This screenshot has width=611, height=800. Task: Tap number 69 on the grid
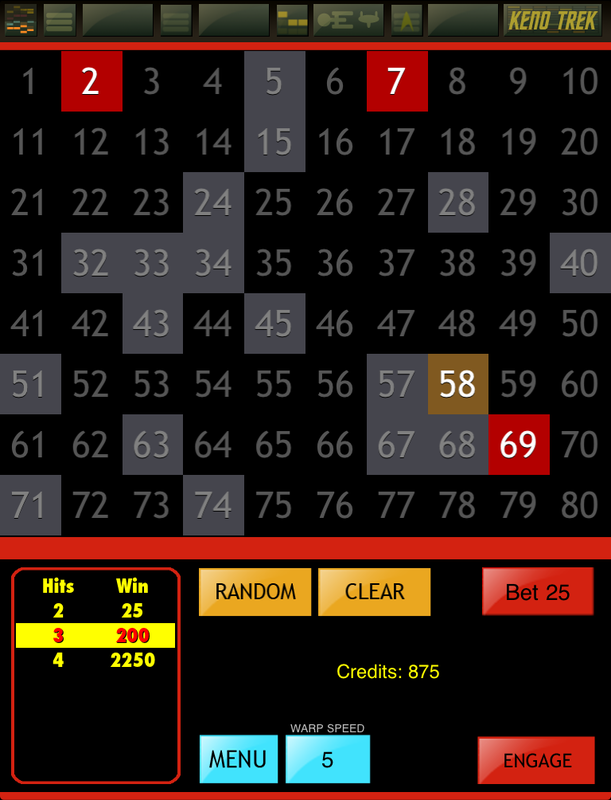coord(518,445)
